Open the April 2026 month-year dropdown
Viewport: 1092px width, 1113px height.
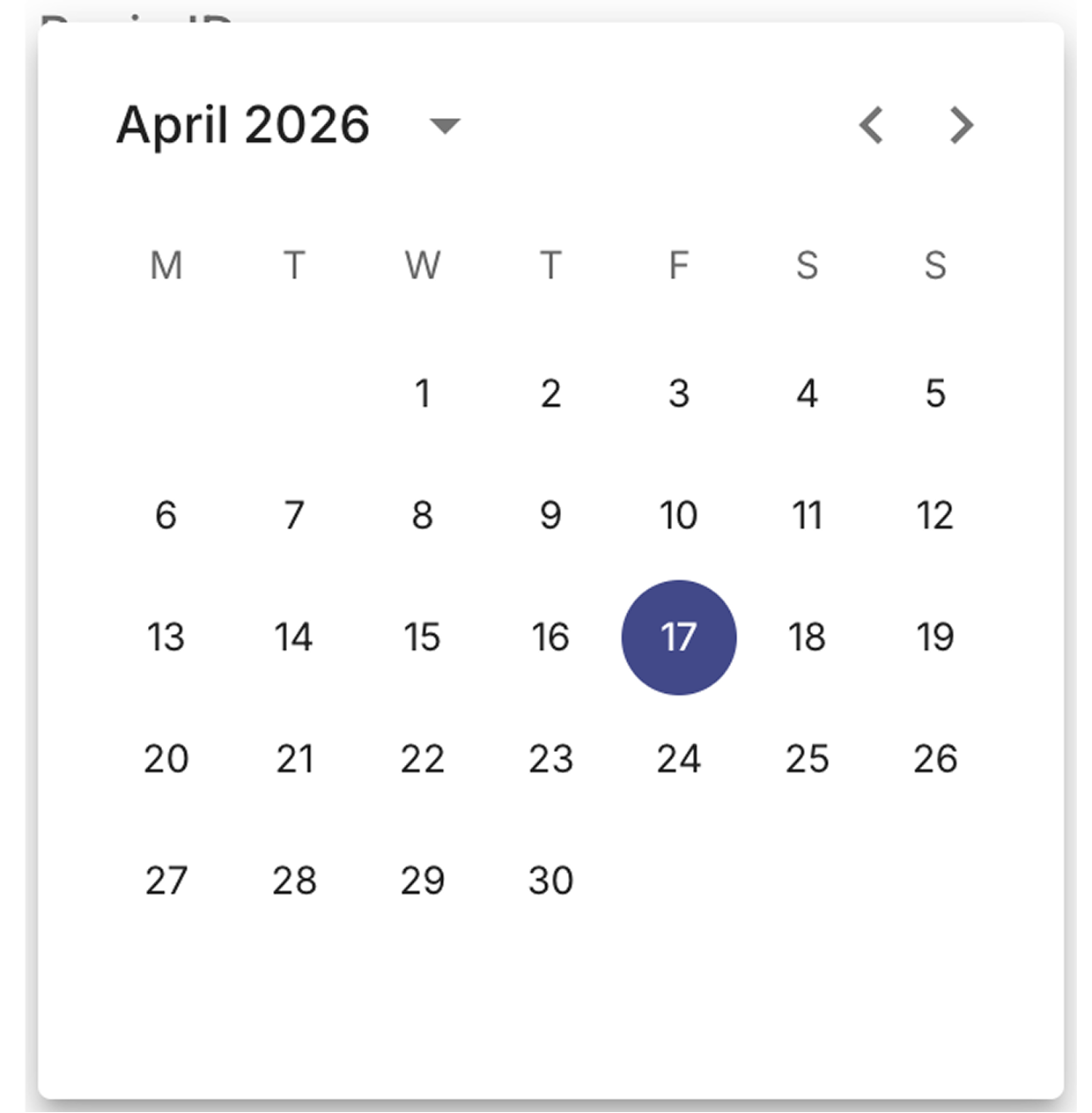444,125
